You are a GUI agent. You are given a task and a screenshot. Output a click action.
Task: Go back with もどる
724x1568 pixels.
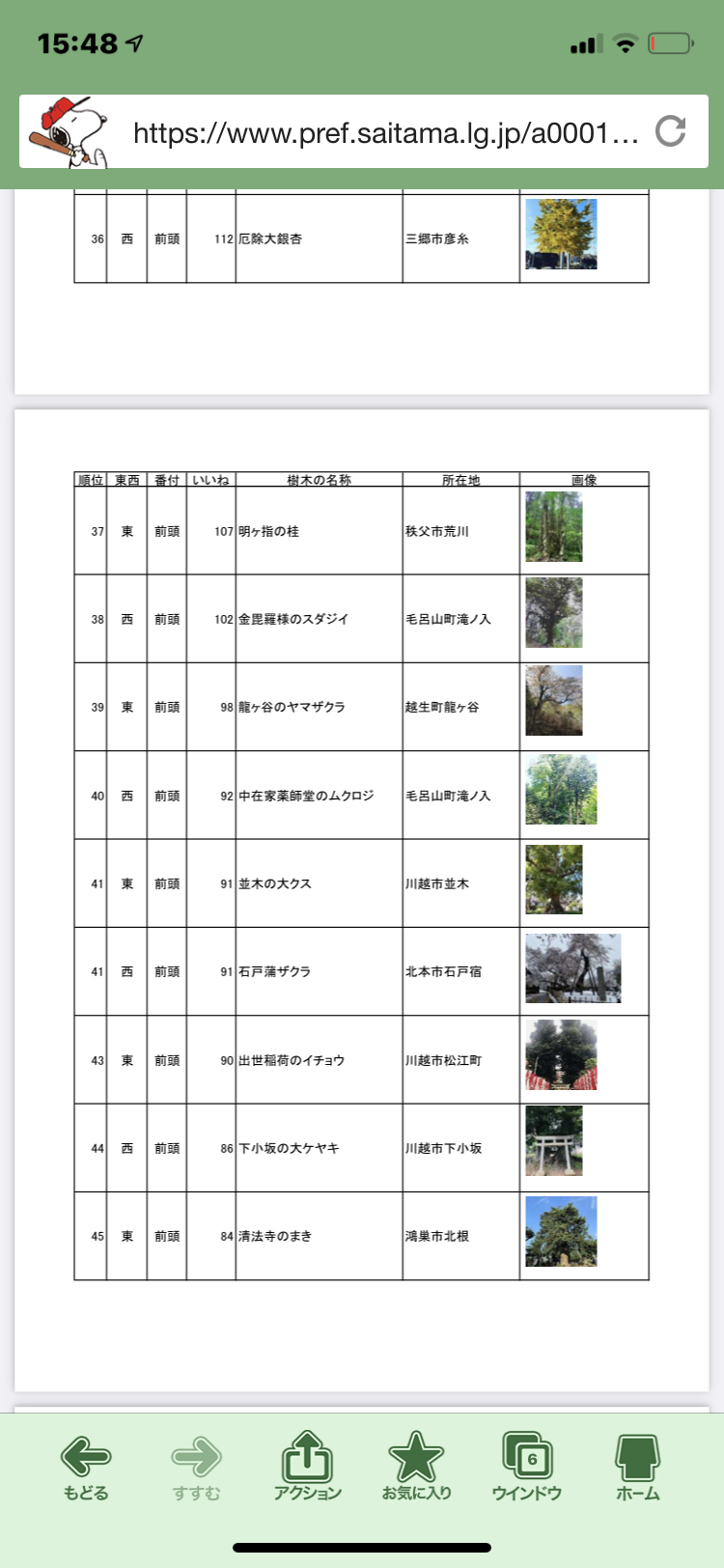pyautogui.click(x=86, y=1467)
